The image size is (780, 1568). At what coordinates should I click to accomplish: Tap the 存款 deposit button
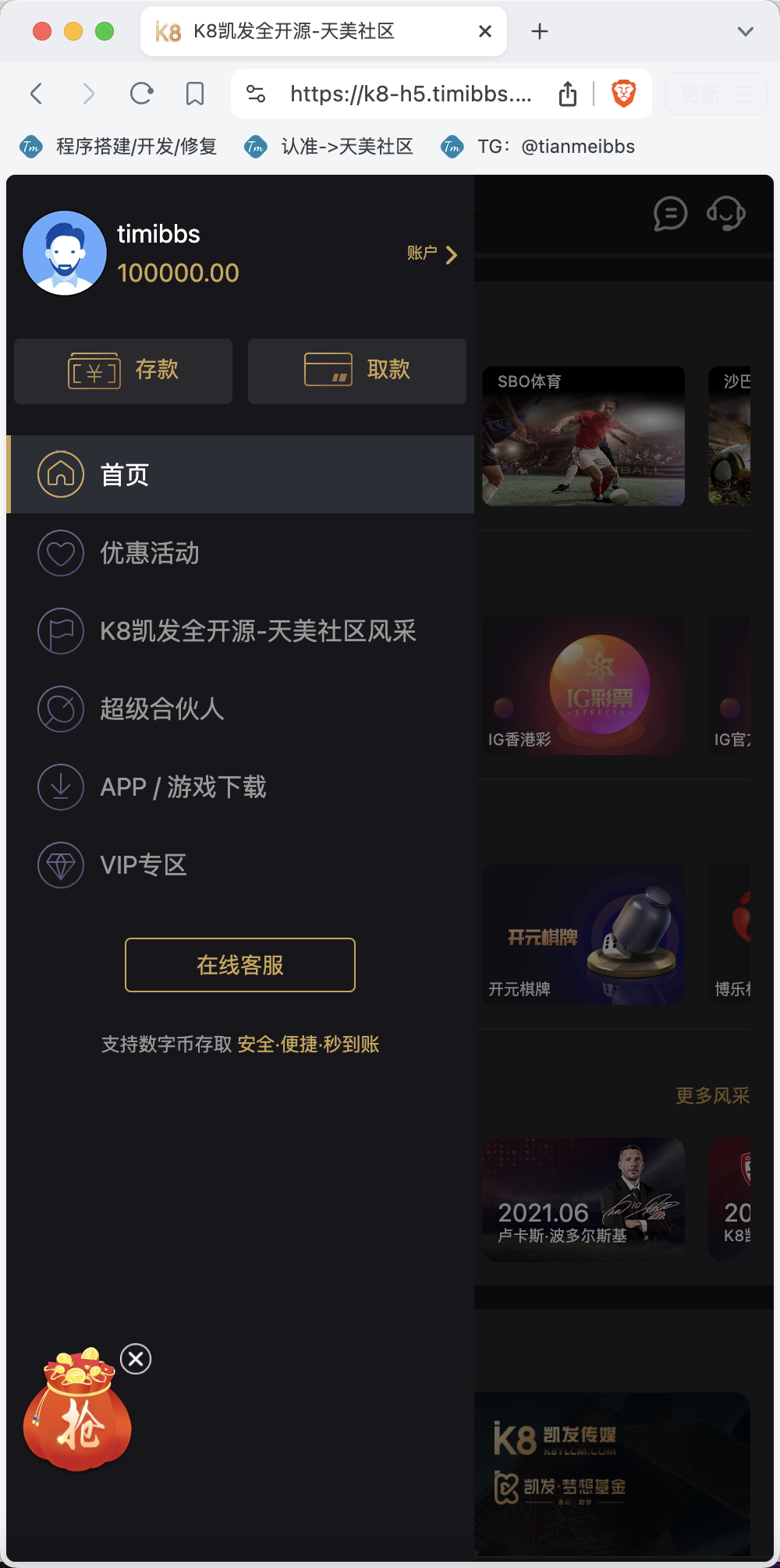click(x=123, y=371)
